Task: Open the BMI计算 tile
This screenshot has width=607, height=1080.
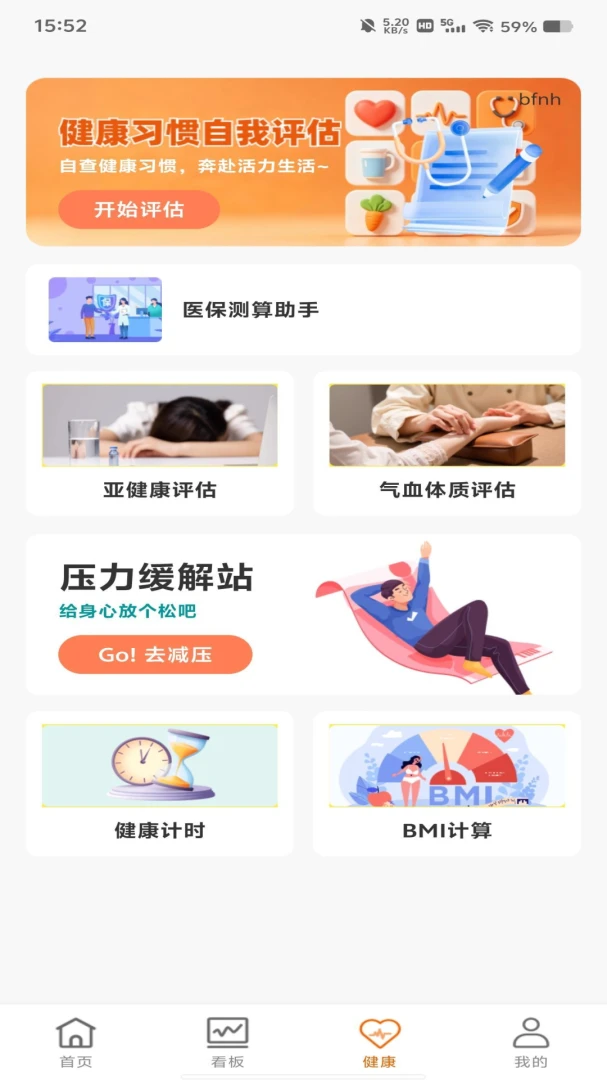Action: tap(447, 784)
